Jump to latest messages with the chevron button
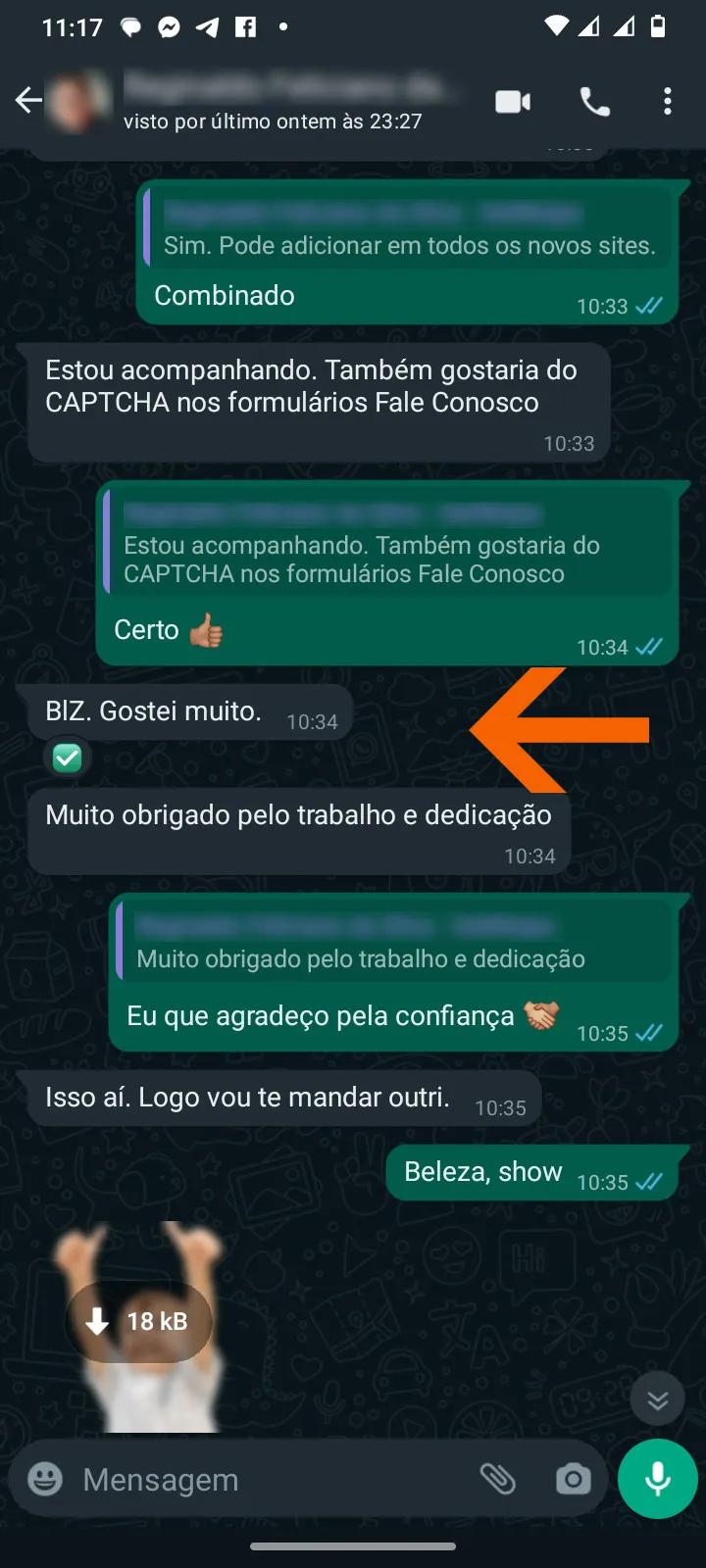This screenshot has height=1568, width=706. (x=656, y=1398)
